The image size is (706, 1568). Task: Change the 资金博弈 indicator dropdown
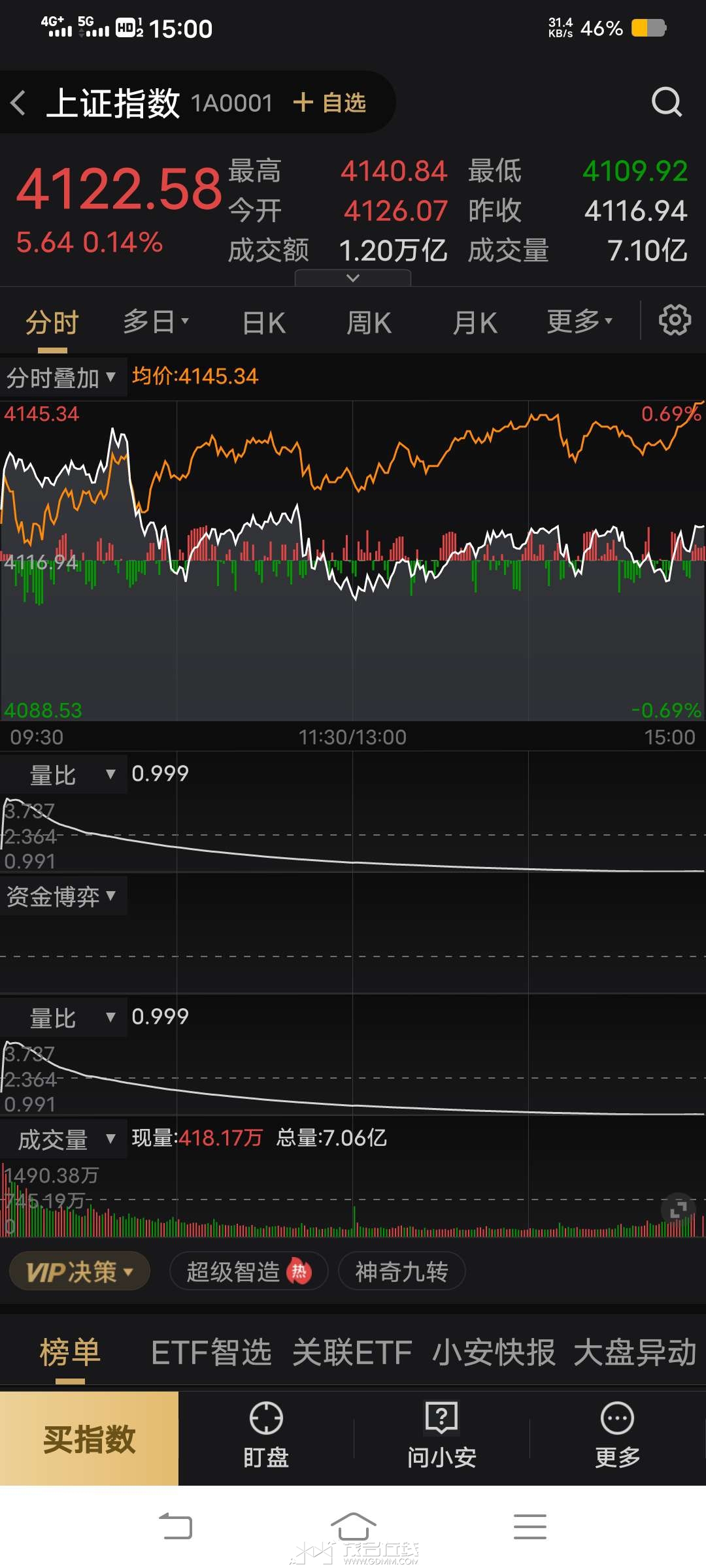[61, 896]
